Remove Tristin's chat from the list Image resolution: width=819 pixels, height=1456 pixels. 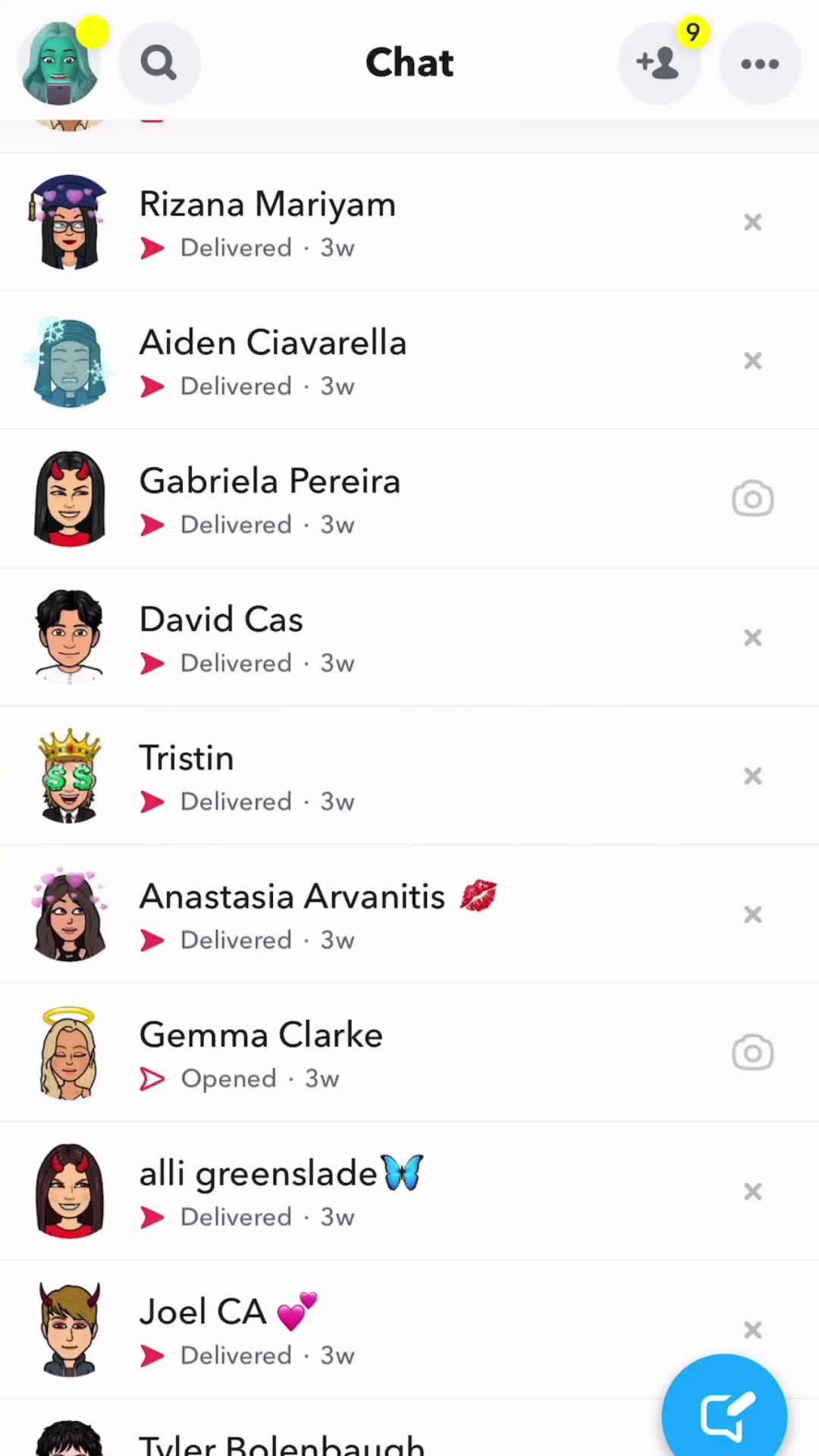pyautogui.click(x=752, y=777)
